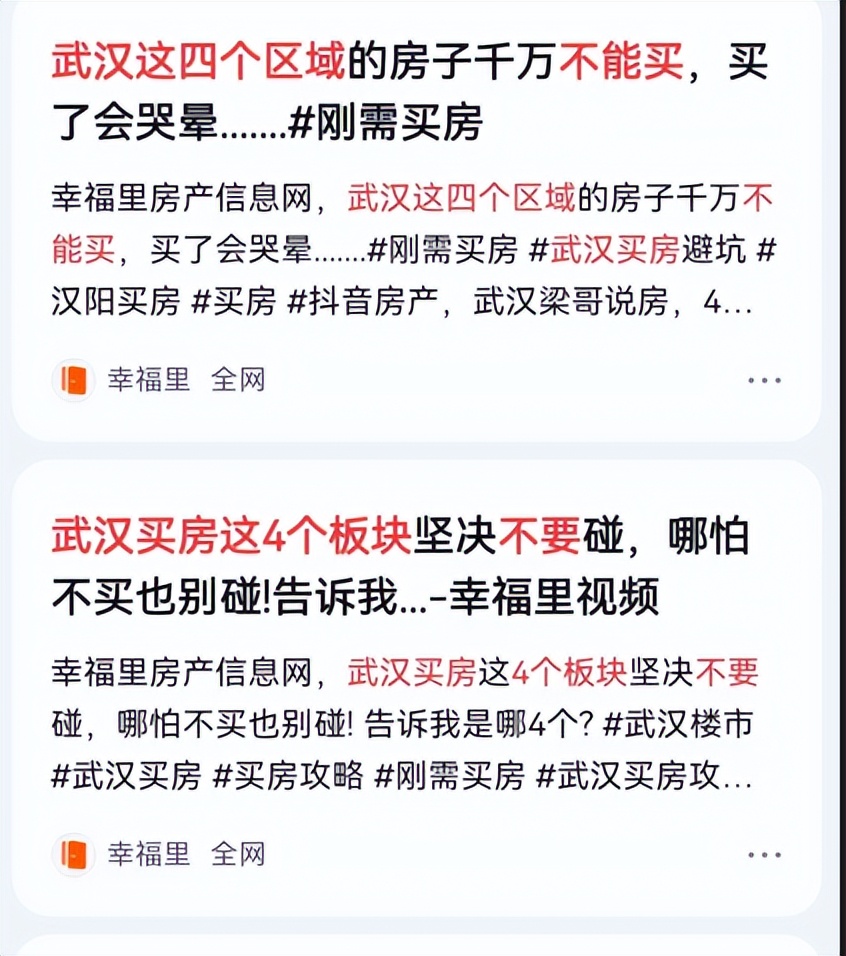Viewport: 846px width, 956px height.
Task: Click the 全网 label on first result
Action: [x=240, y=378]
